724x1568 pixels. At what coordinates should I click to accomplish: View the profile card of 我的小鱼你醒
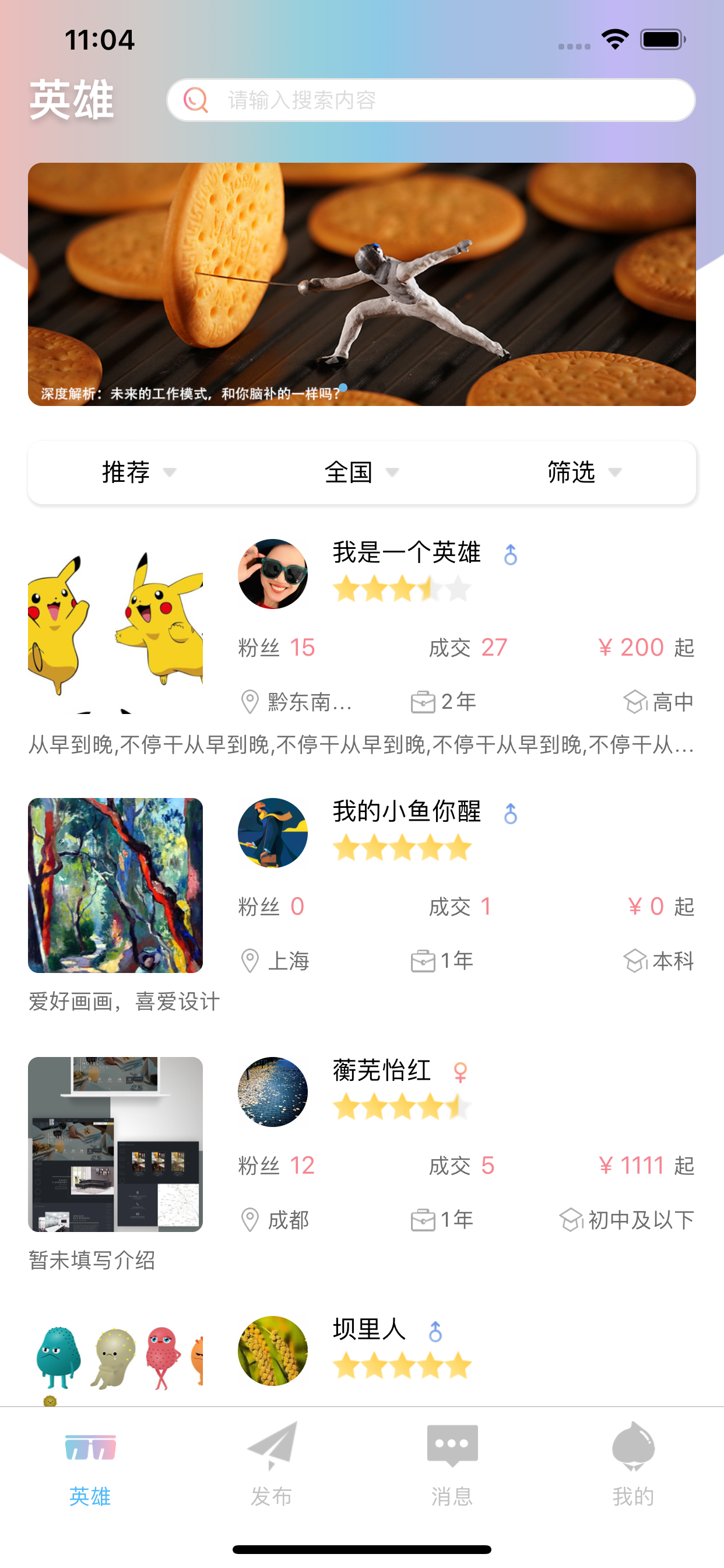(x=361, y=904)
